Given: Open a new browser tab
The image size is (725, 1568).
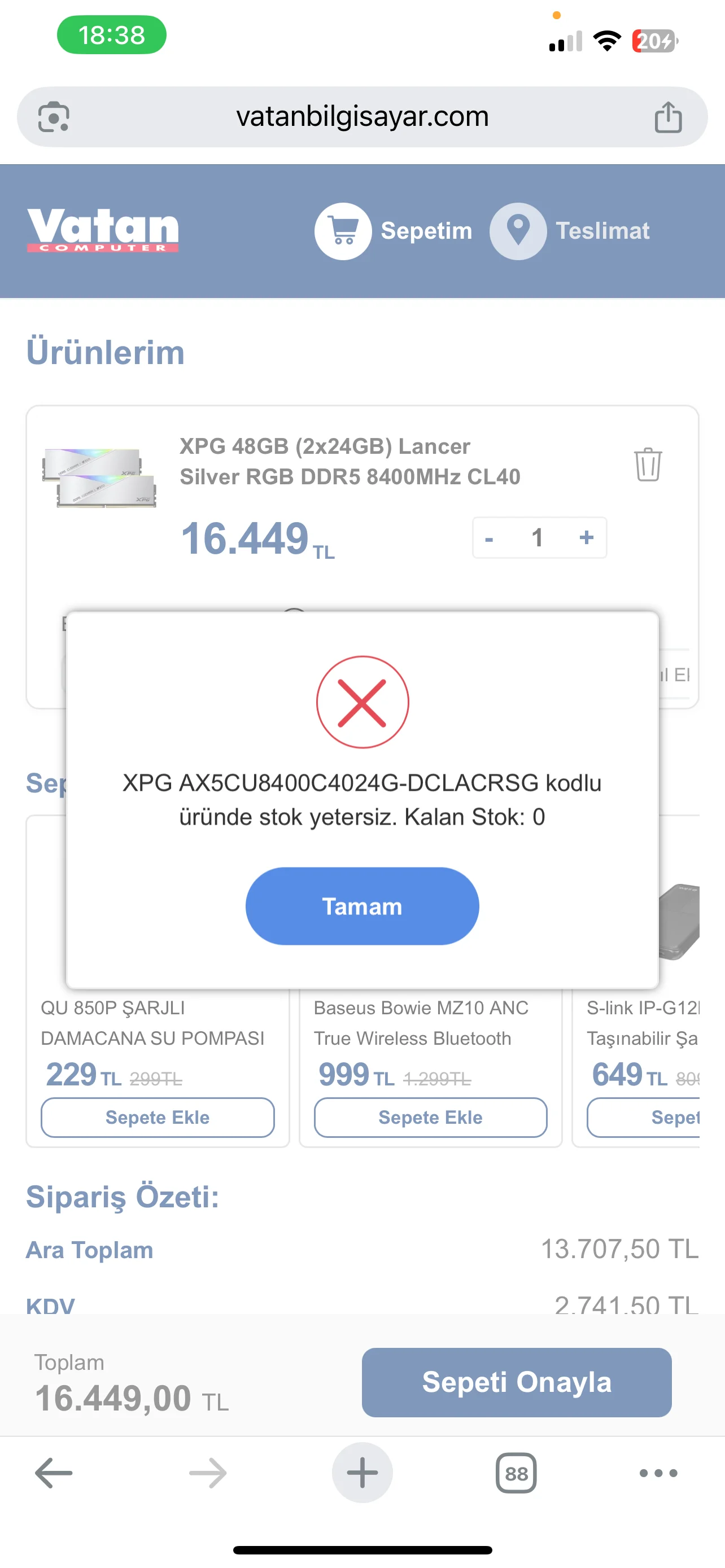Looking at the screenshot, I should click(362, 1473).
